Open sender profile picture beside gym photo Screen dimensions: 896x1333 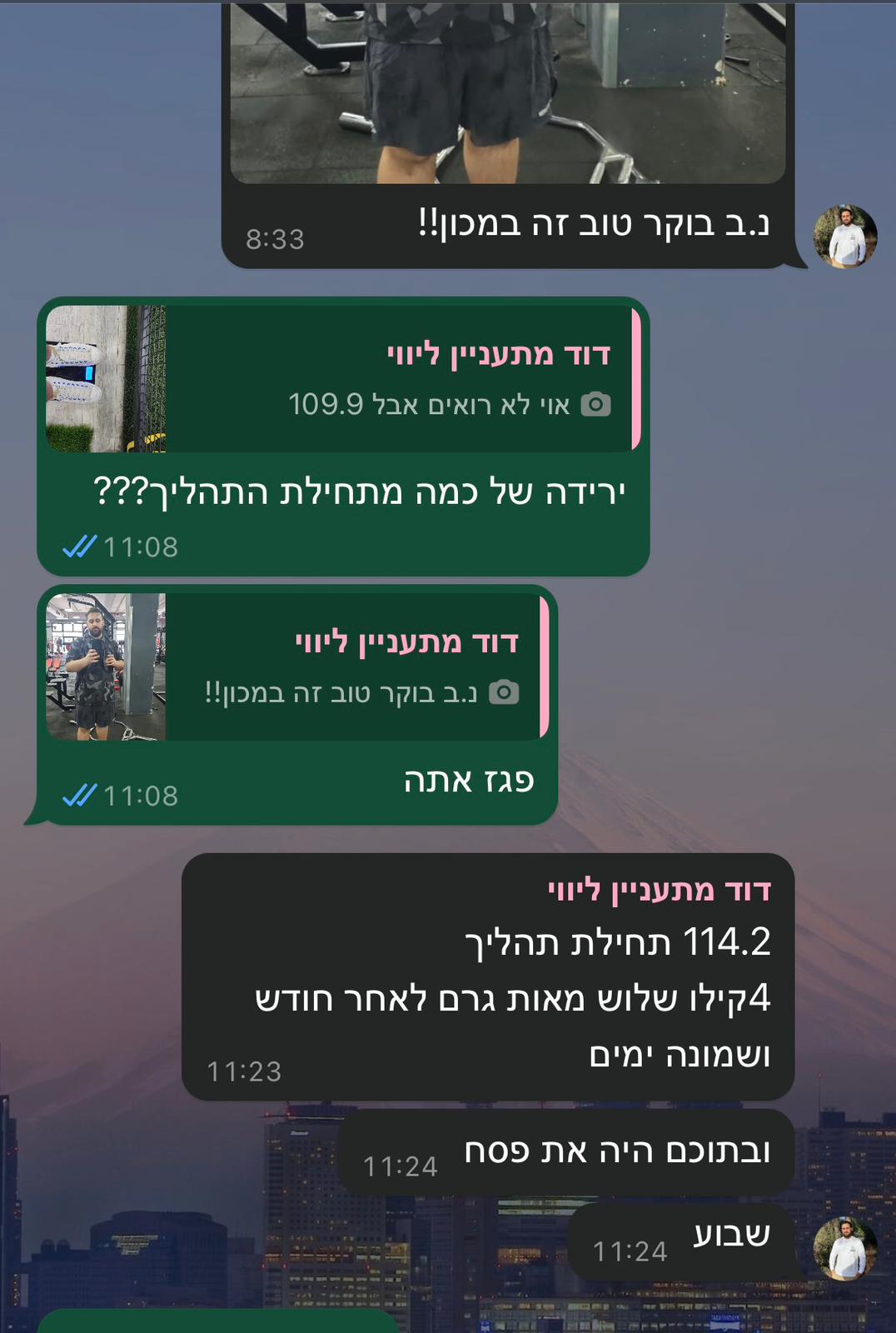tap(844, 237)
